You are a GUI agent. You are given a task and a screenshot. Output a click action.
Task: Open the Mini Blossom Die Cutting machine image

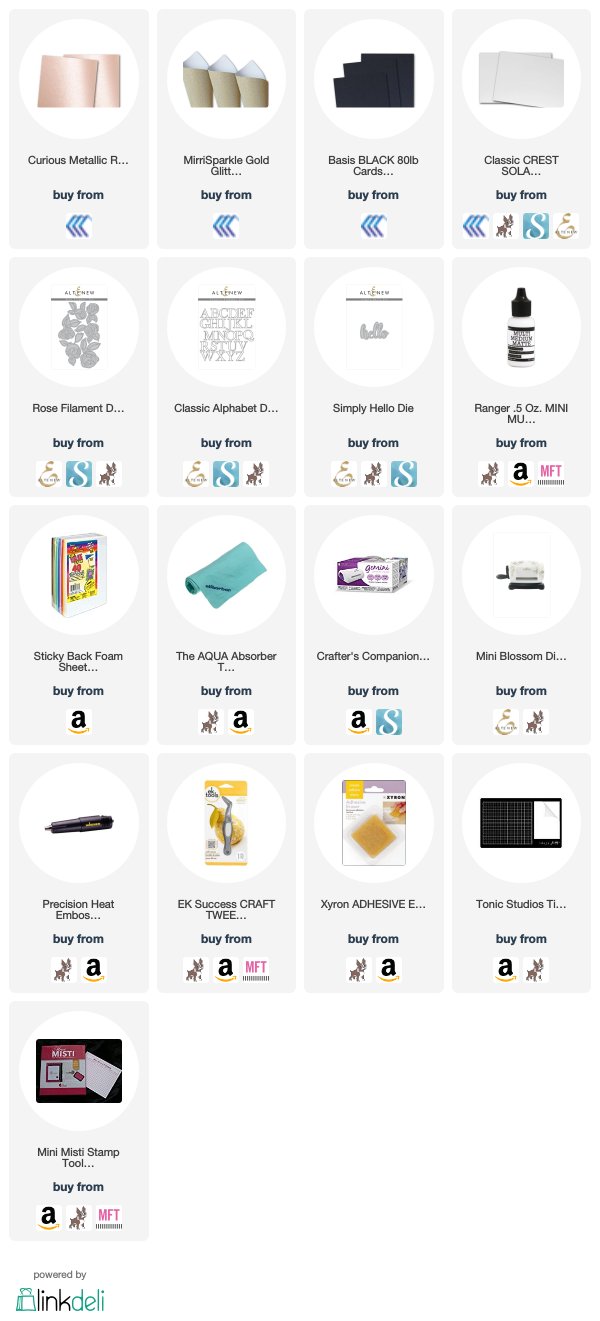pos(521,576)
